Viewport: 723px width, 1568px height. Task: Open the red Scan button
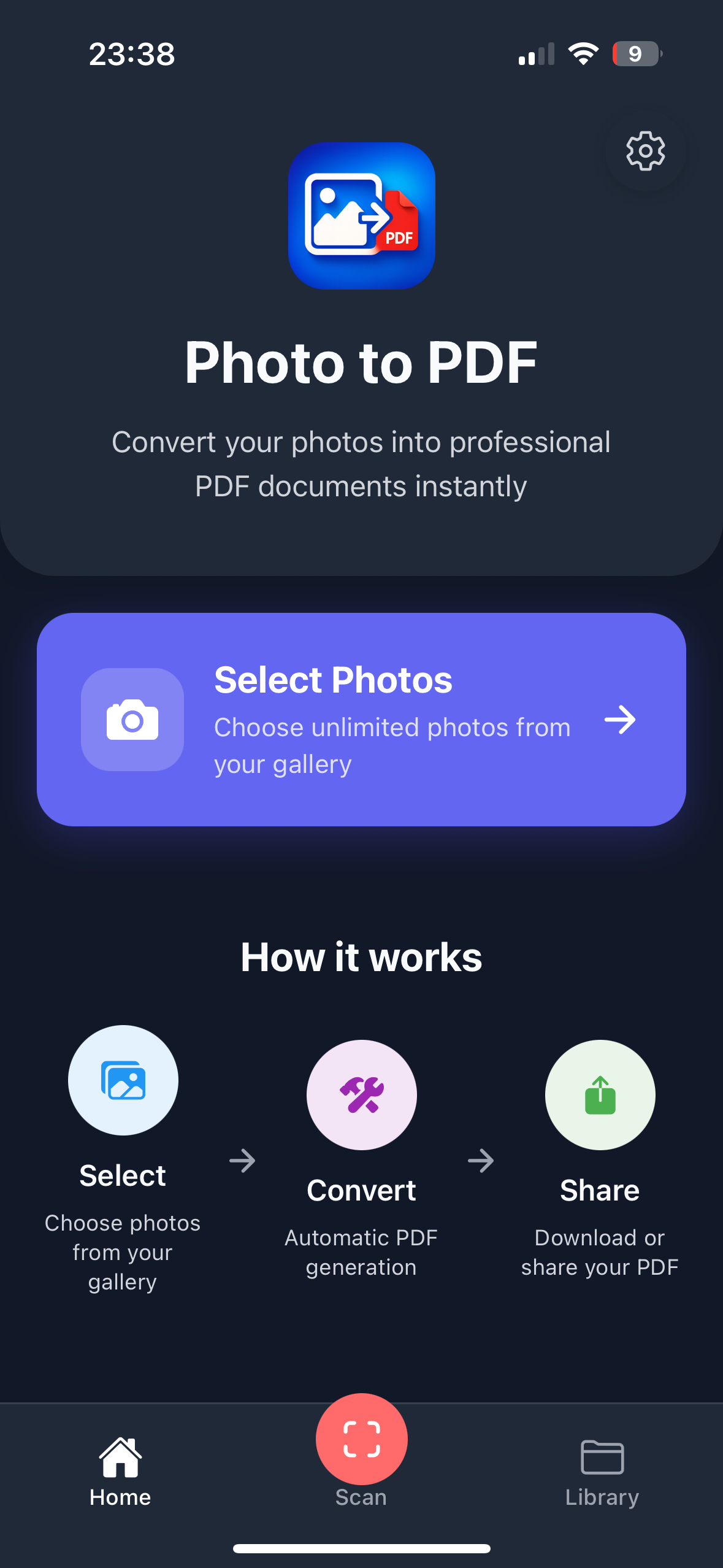(361, 1439)
